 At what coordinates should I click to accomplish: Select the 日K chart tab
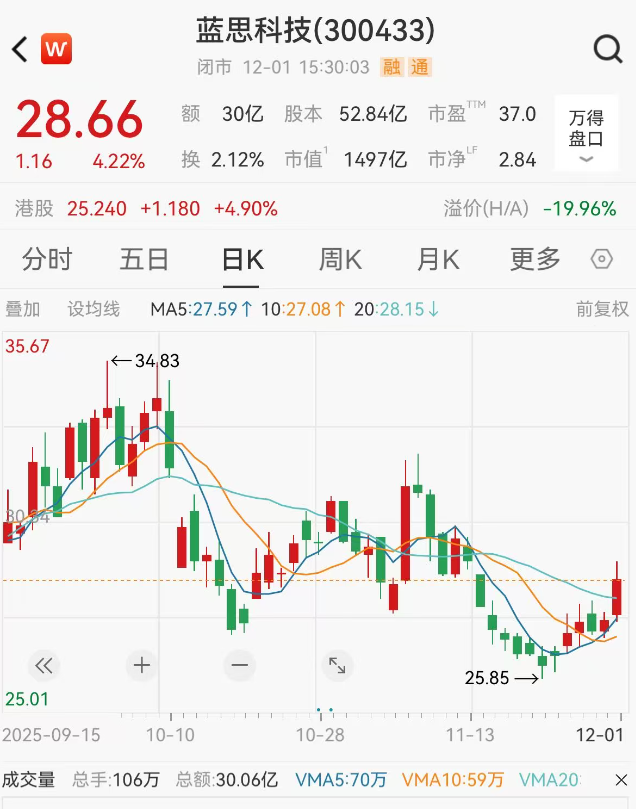pyautogui.click(x=242, y=260)
